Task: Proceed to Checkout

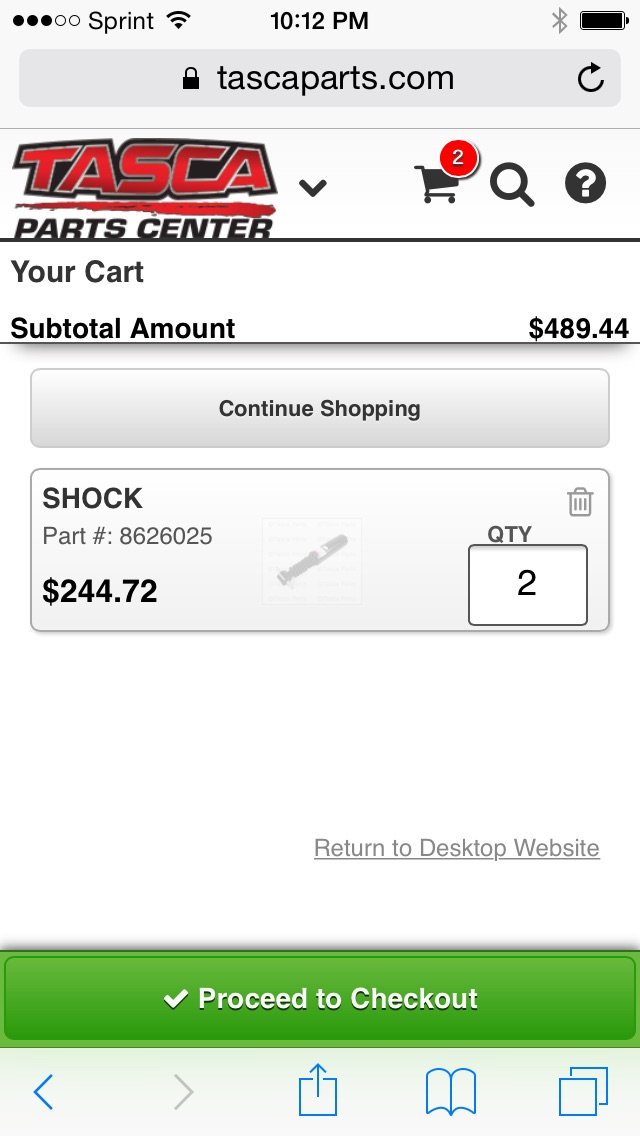Action: 320,998
